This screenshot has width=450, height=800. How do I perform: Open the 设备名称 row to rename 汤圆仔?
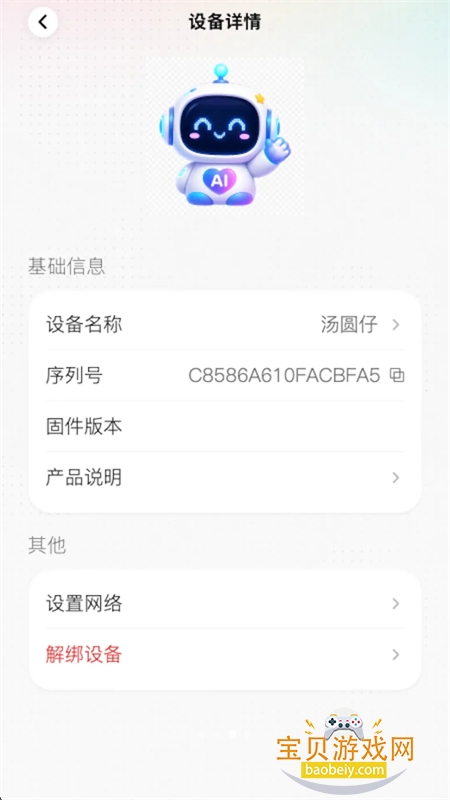pos(224,324)
